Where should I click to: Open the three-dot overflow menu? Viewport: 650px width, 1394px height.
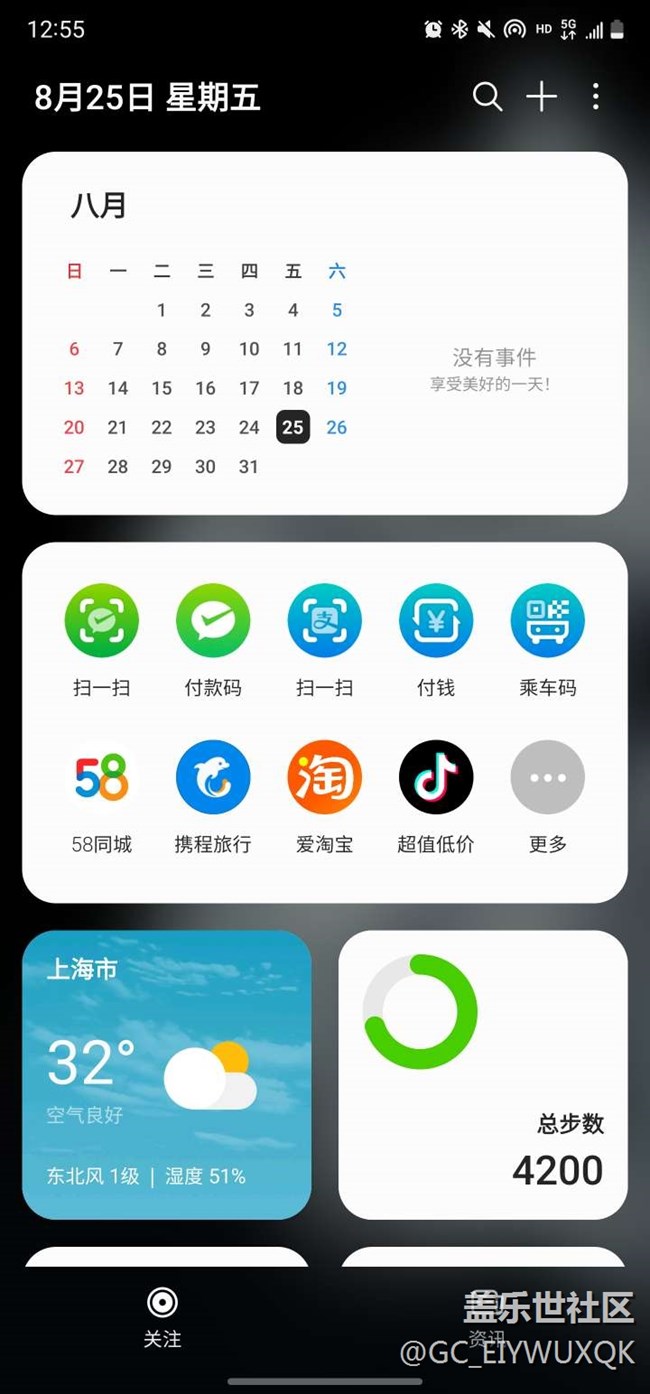click(596, 97)
